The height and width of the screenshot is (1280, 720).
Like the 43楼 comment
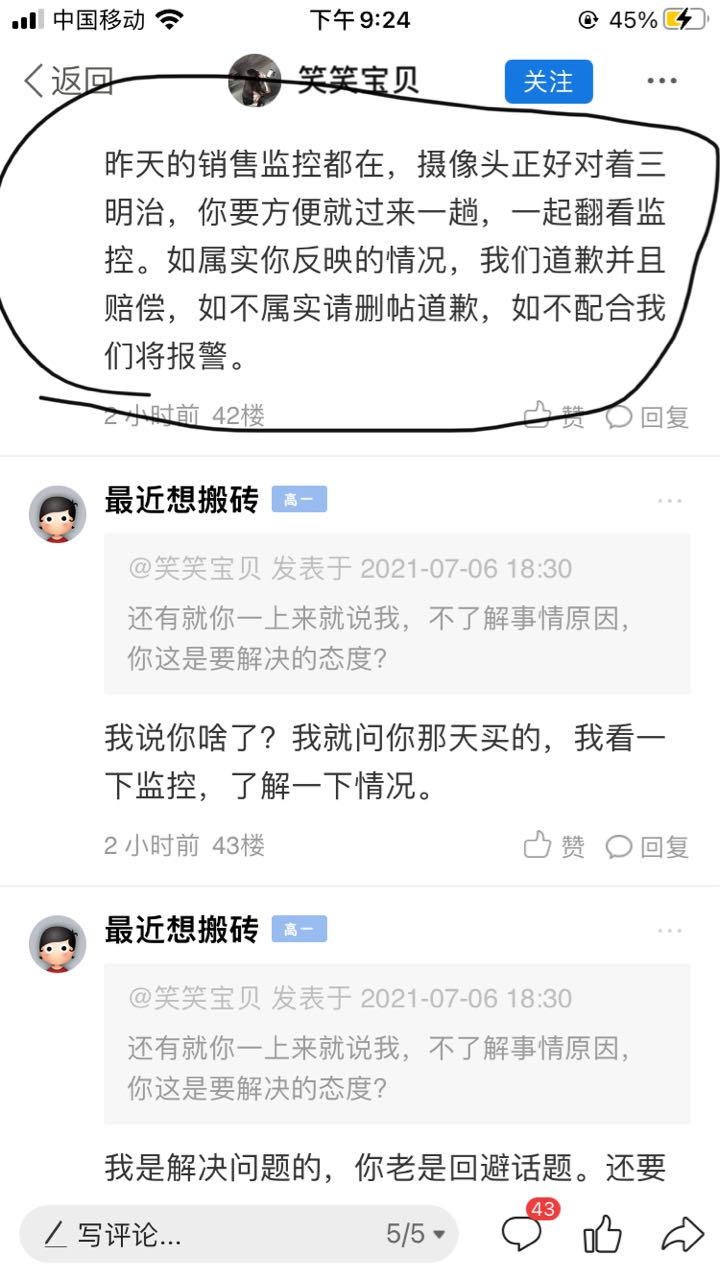pyautogui.click(x=555, y=846)
